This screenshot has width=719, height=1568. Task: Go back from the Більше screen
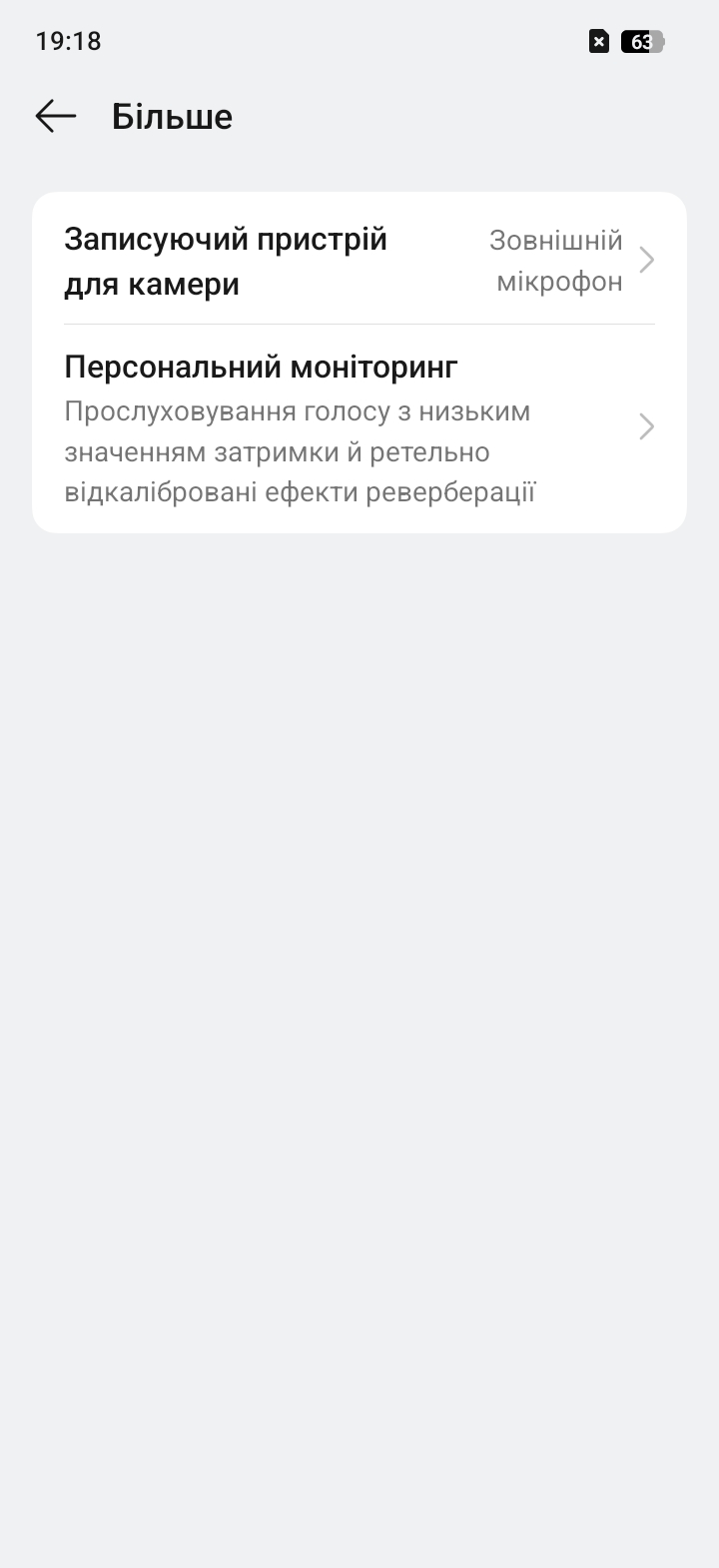click(x=56, y=117)
